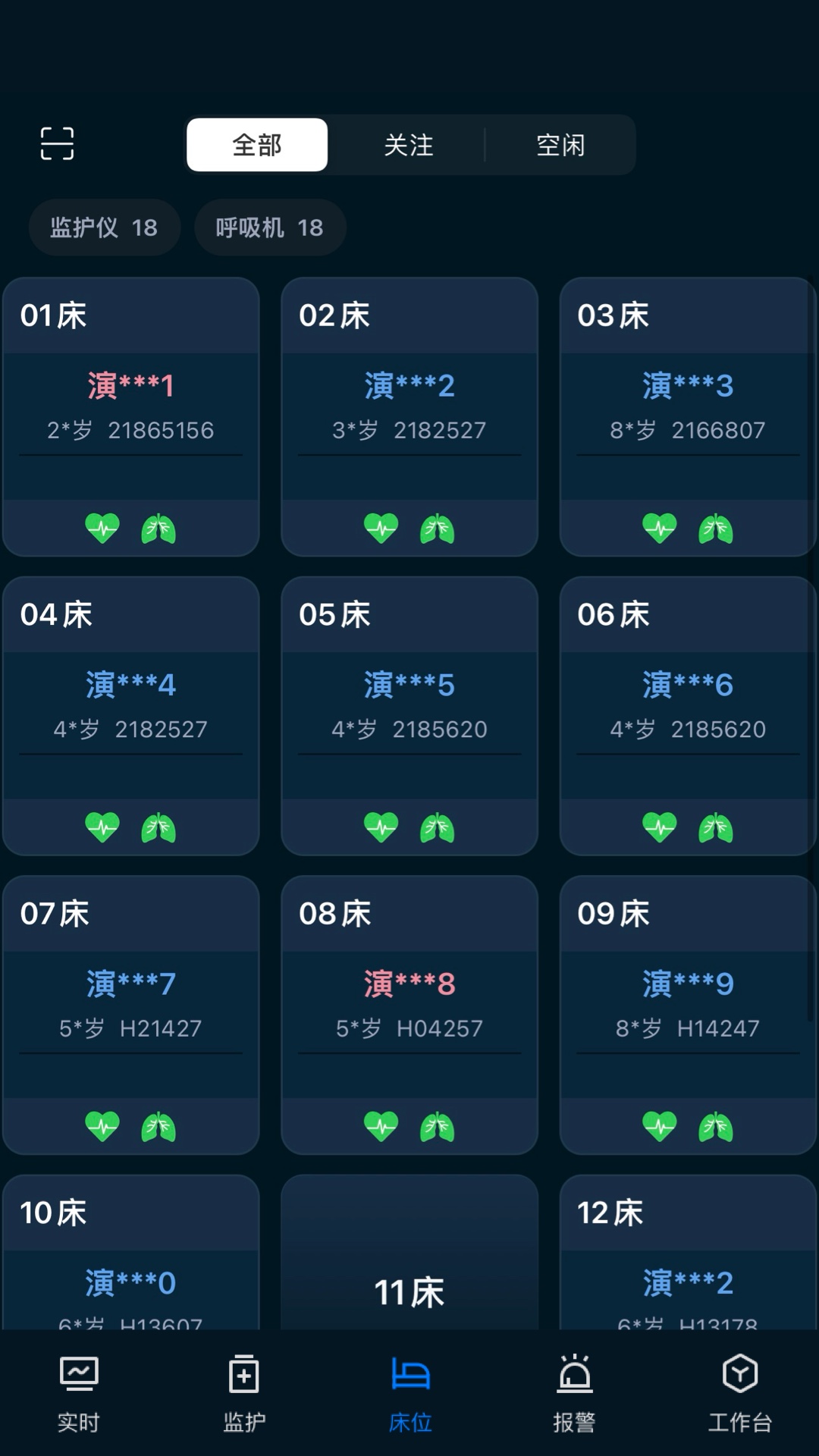Open the 床位 beds tab in bottom navigation
The height and width of the screenshot is (1456, 819).
tap(409, 1395)
